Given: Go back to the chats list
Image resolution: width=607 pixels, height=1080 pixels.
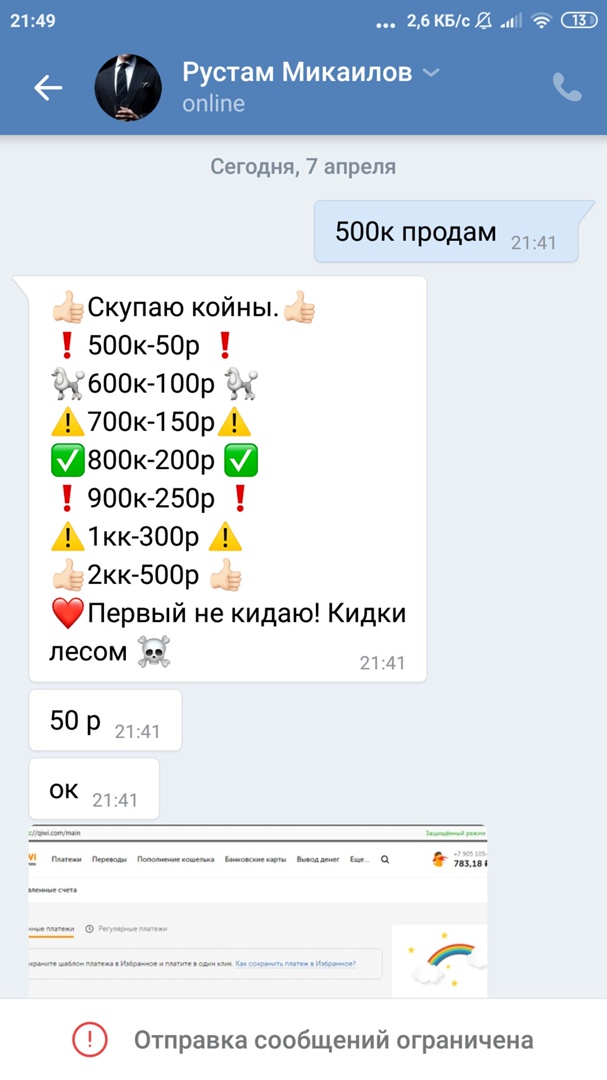Looking at the screenshot, I should pos(47,88).
